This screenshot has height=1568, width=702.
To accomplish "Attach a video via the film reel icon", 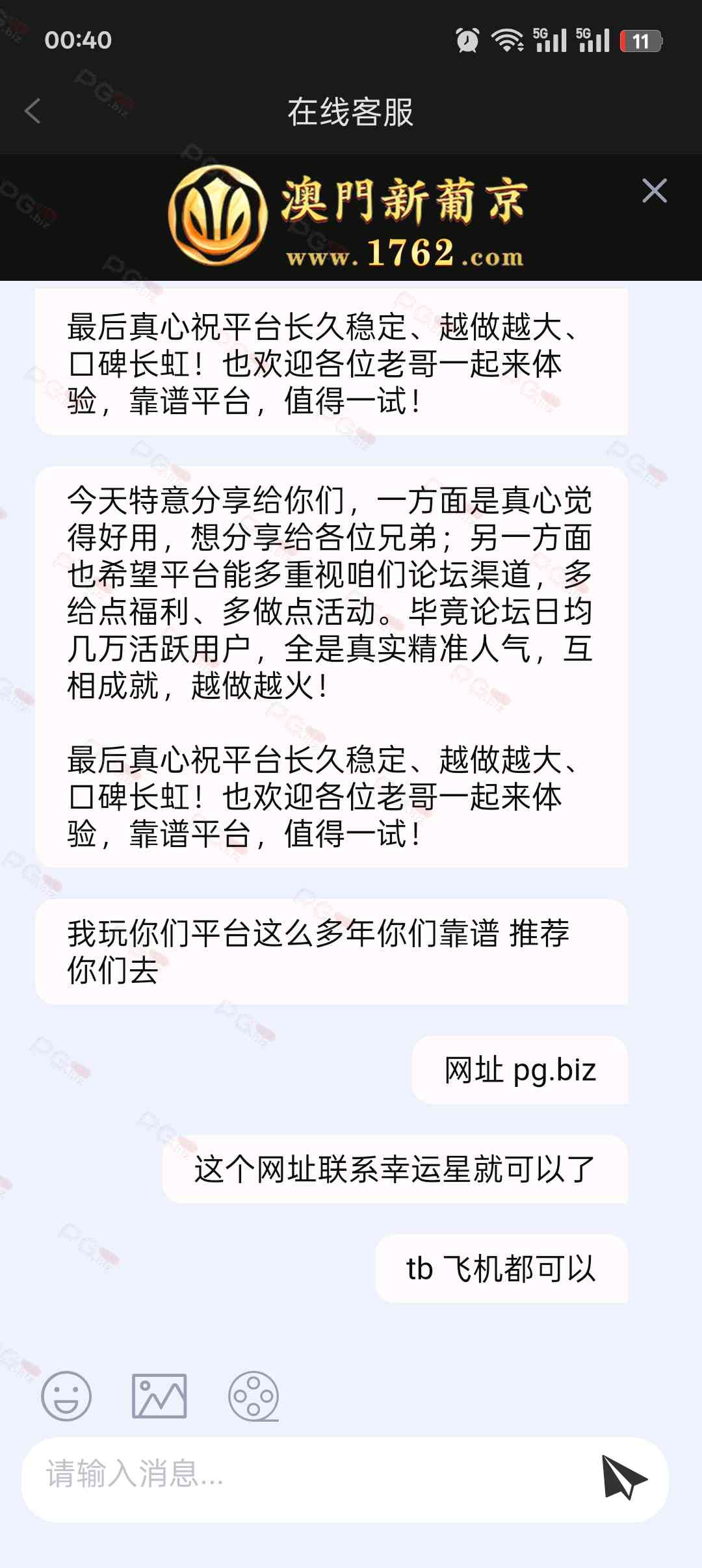I will 253,1396.
